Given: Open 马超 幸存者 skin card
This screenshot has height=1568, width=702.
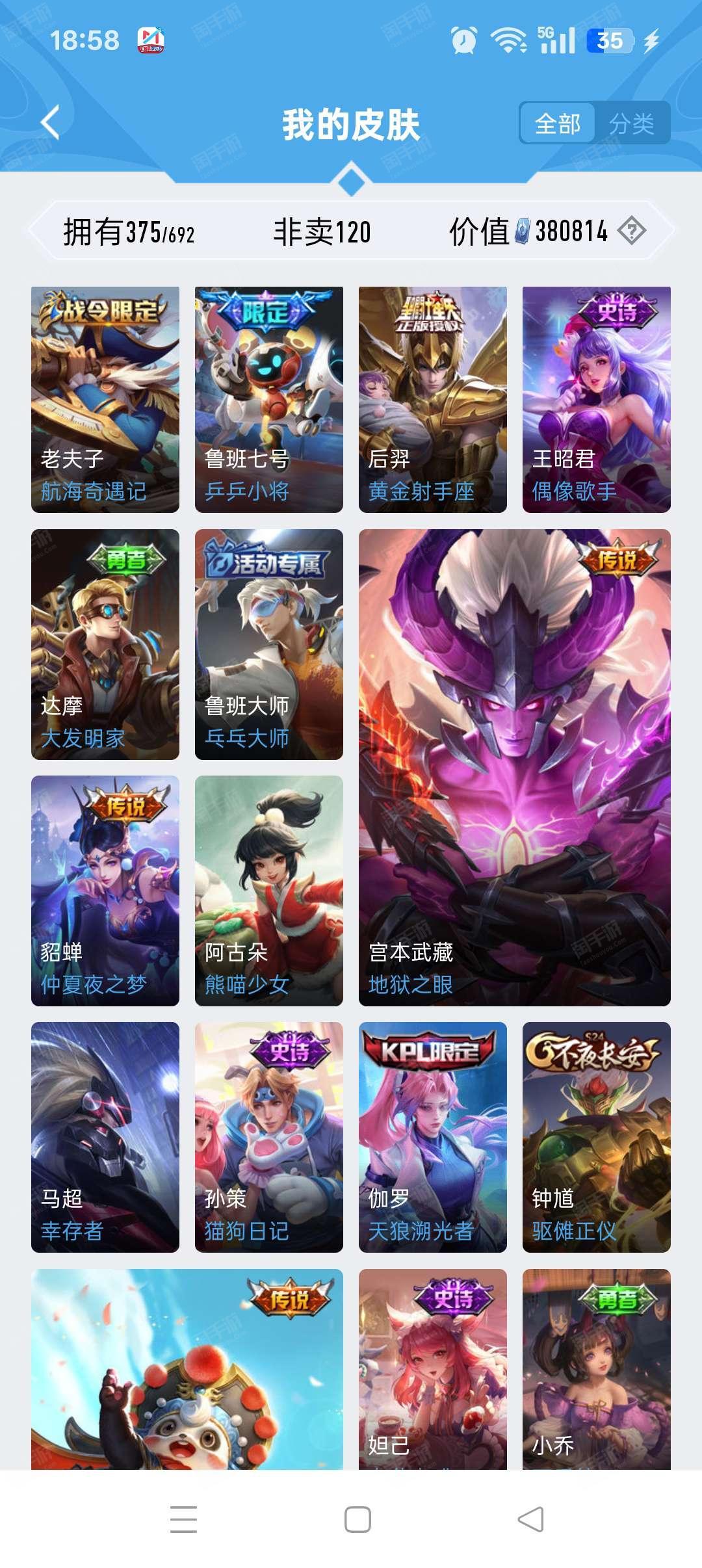Looking at the screenshot, I should [105, 1137].
